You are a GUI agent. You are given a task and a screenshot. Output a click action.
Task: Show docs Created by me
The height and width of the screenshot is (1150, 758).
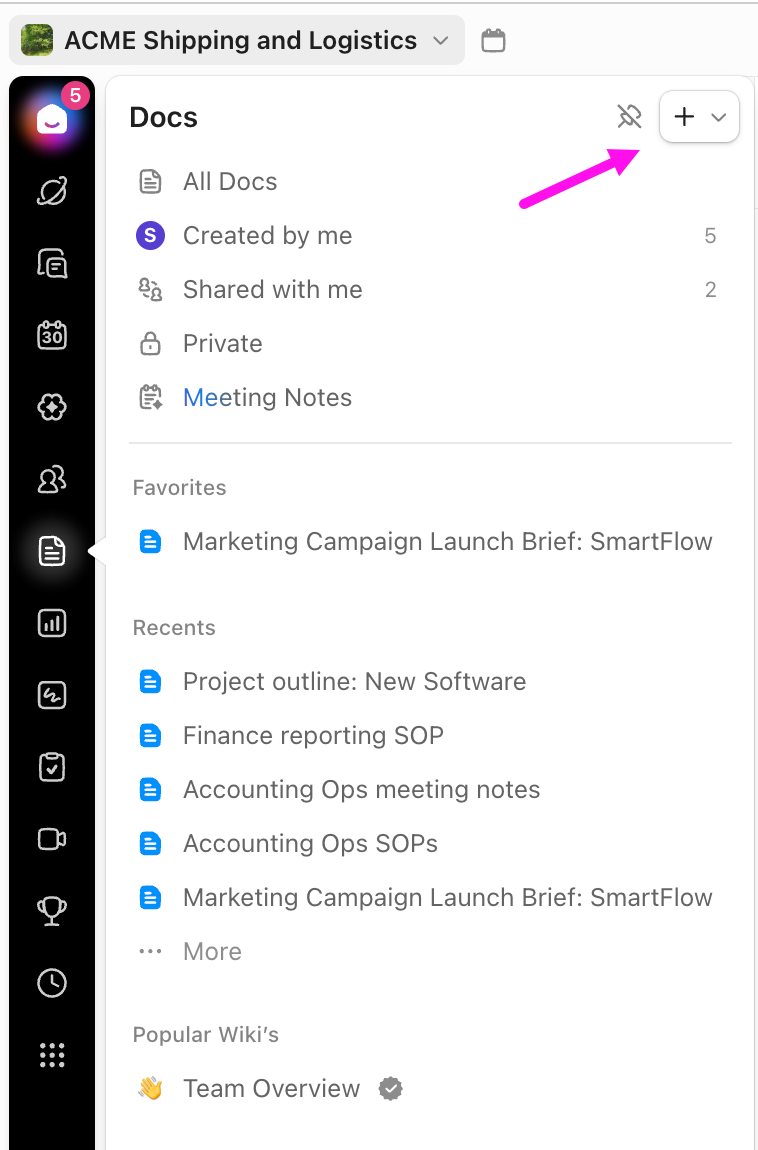pos(267,236)
